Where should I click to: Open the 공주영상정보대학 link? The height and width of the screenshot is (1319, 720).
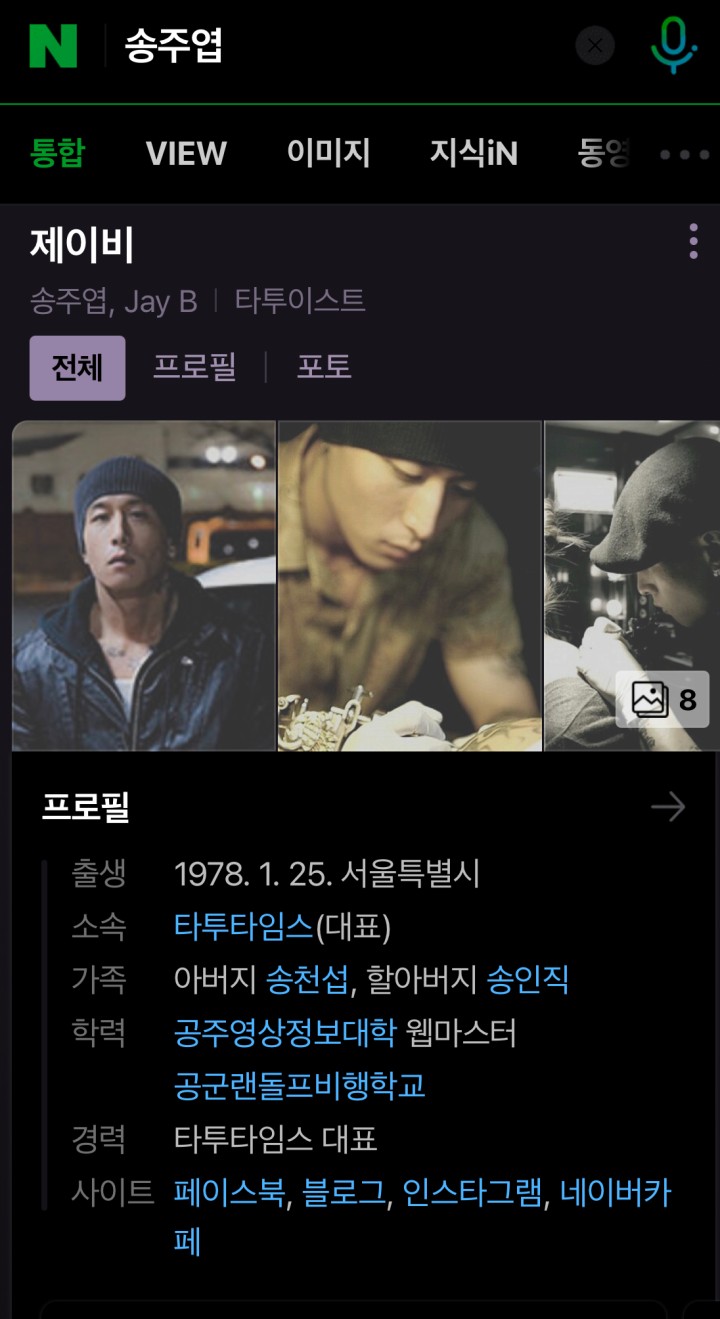[x=285, y=1032]
